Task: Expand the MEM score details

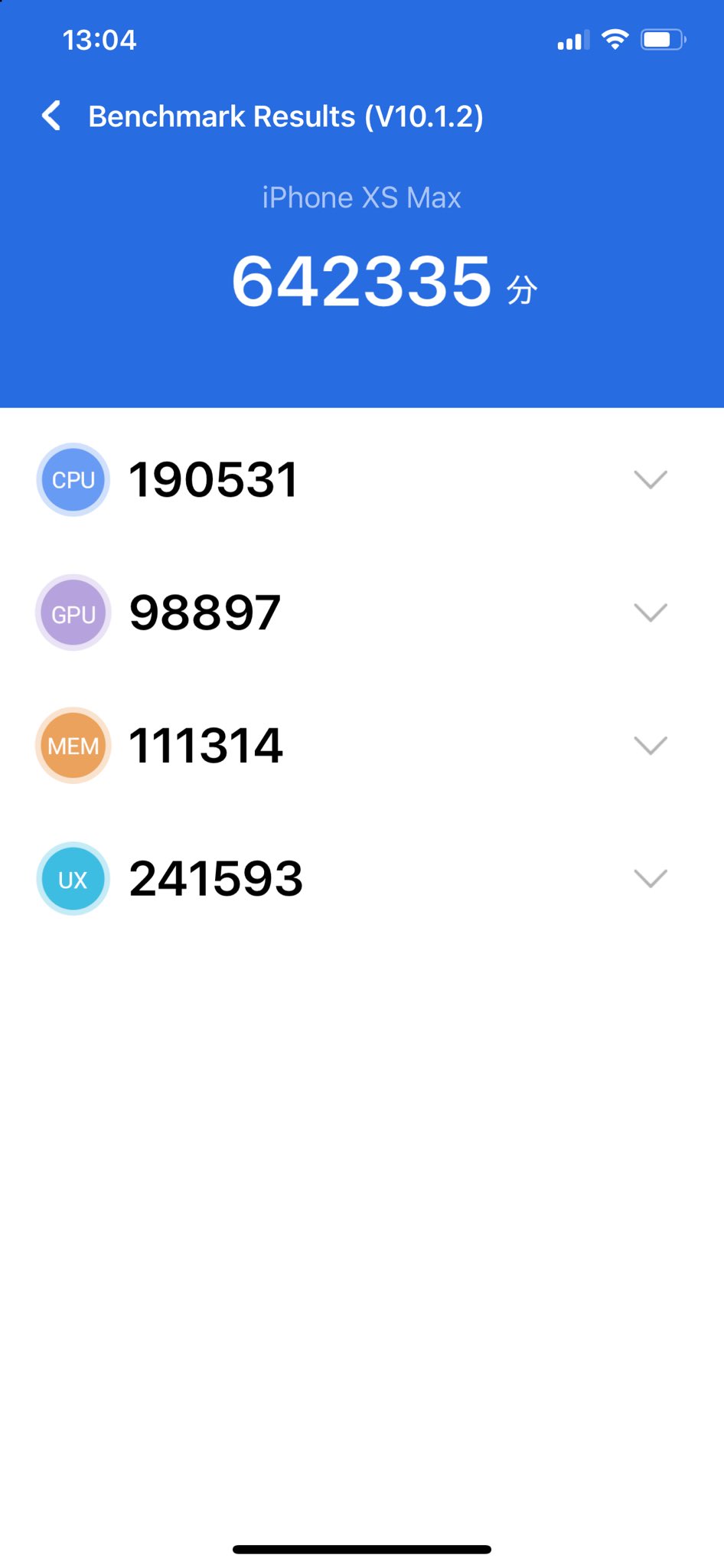Action: pos(651,745)
